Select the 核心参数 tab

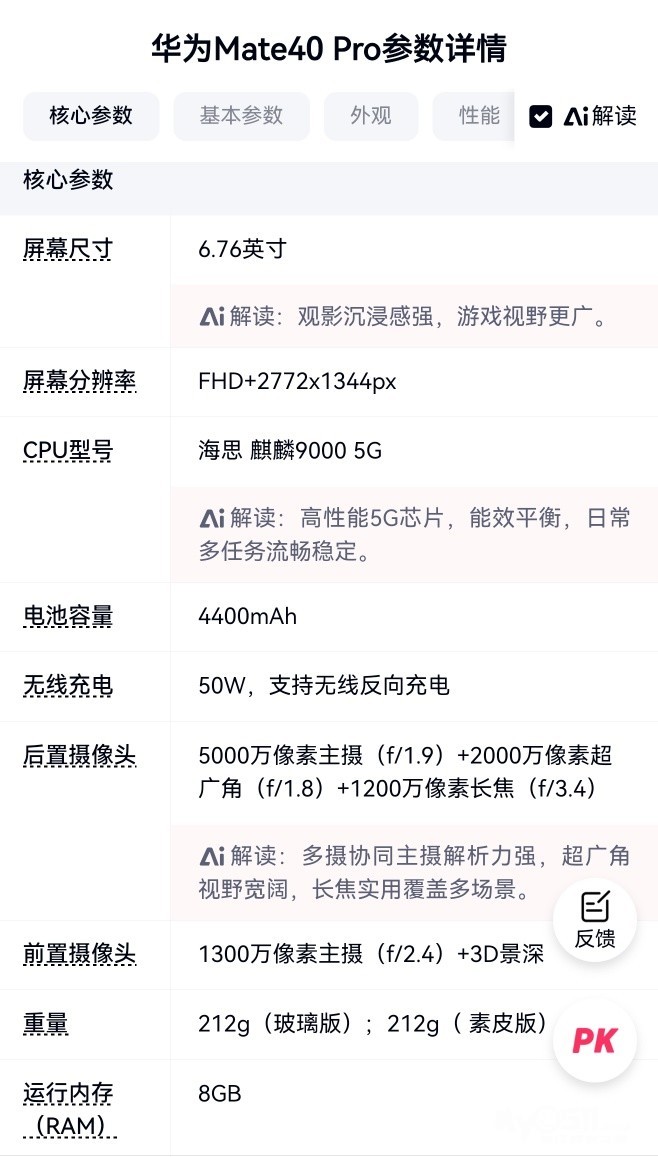[91, 116]
